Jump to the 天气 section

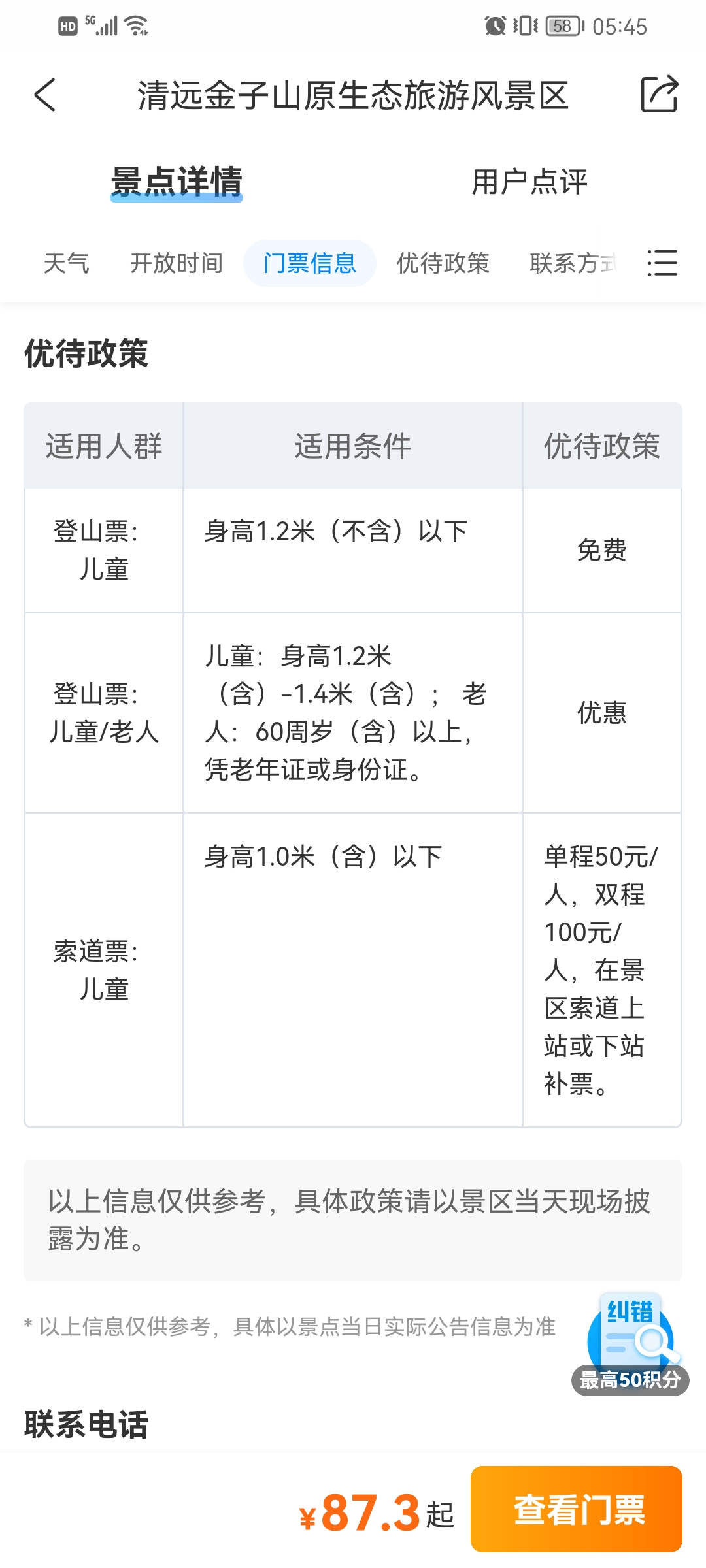coord(66,263)
